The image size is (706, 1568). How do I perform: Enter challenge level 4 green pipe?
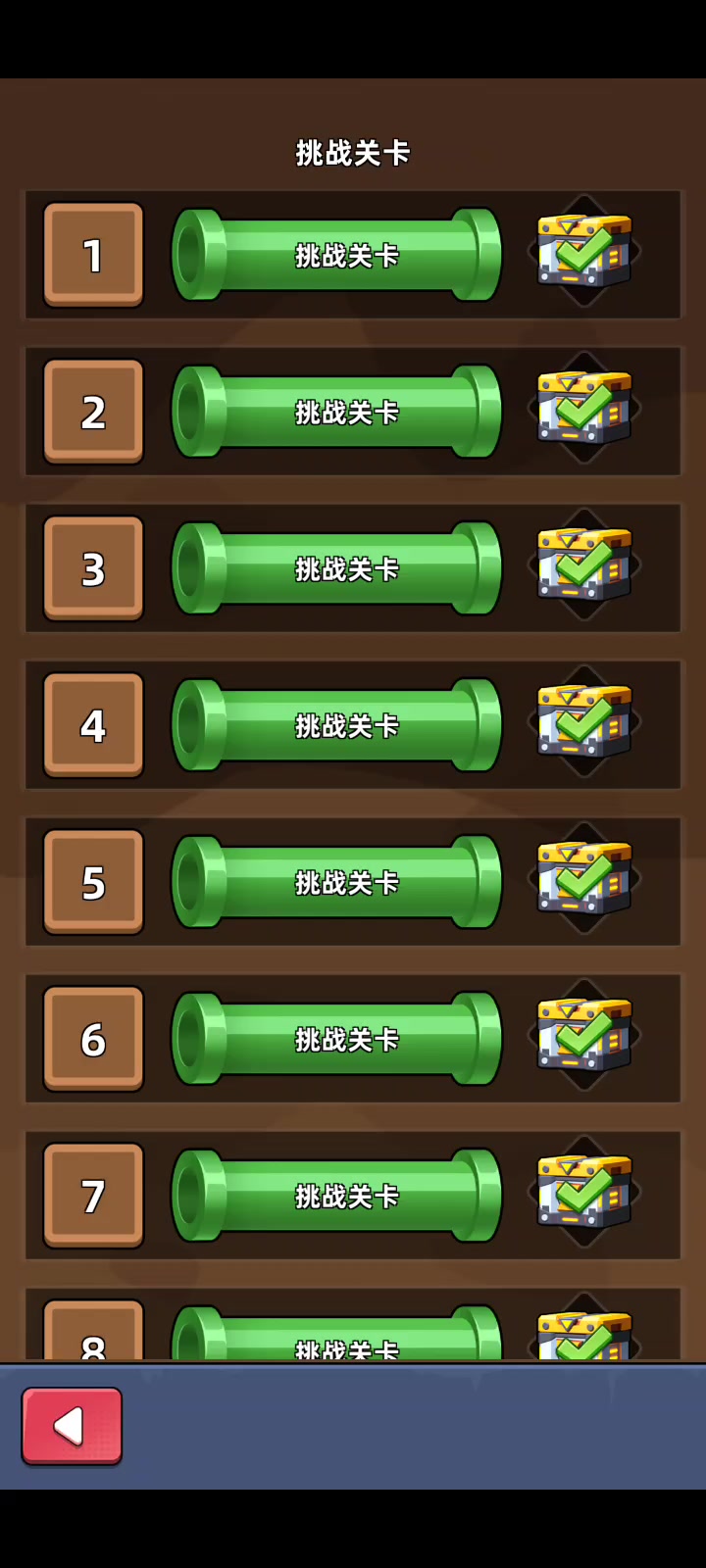(337, 725)
